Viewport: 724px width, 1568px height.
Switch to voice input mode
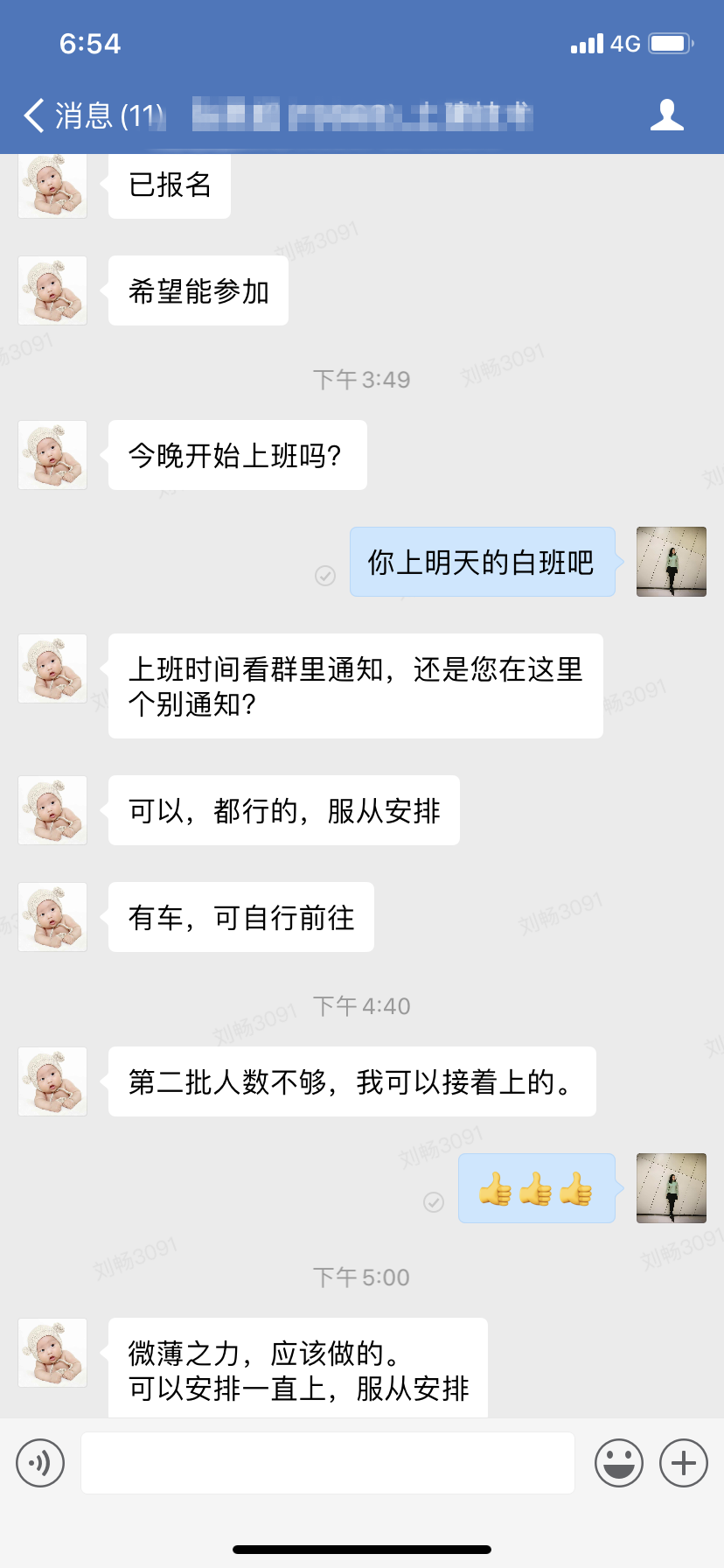click(x=40, y=1462)
